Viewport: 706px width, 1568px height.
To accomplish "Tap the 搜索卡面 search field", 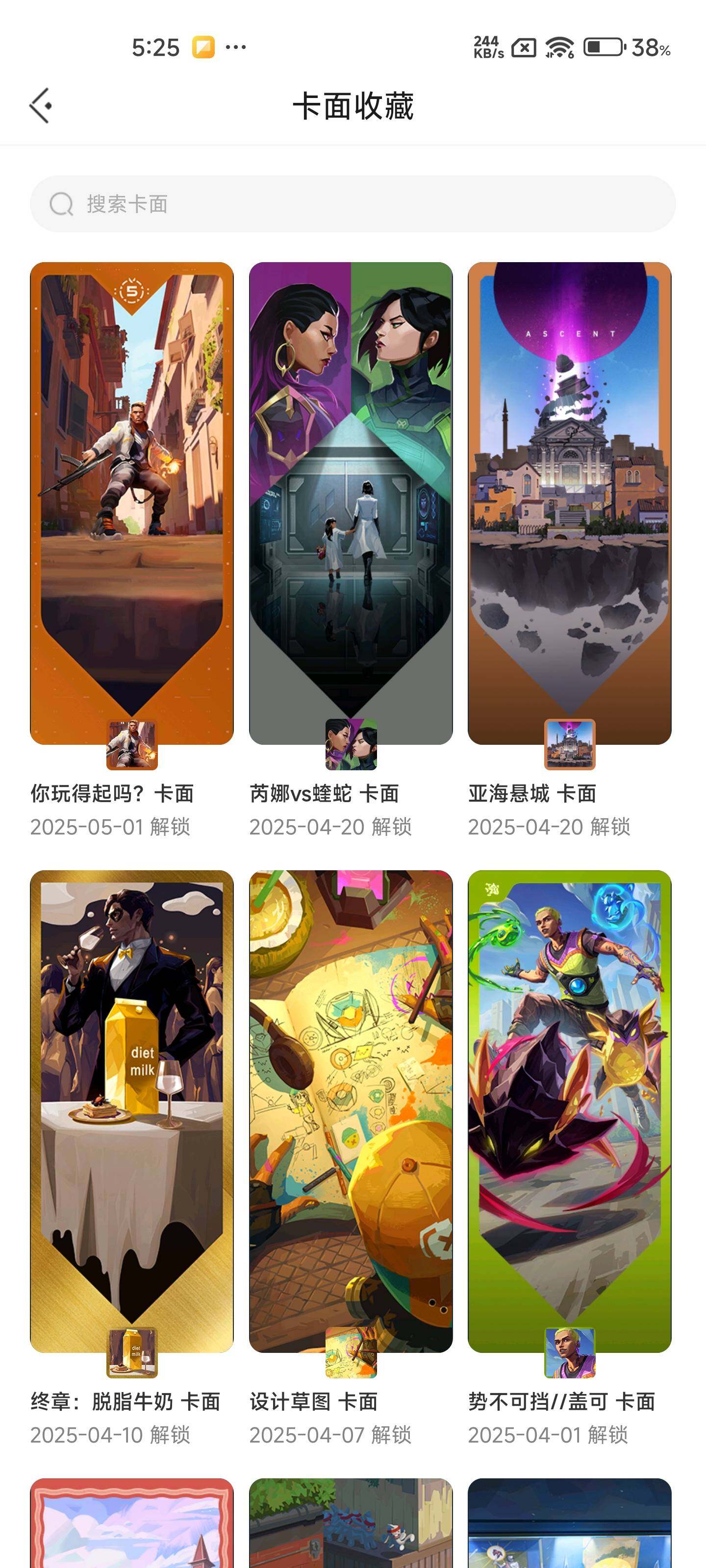I will point(352,204).
